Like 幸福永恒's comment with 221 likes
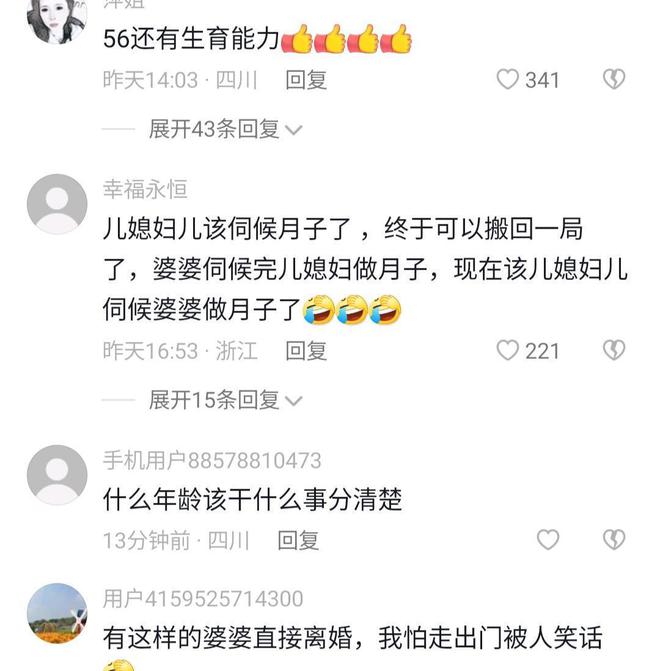 click(509, 350)
